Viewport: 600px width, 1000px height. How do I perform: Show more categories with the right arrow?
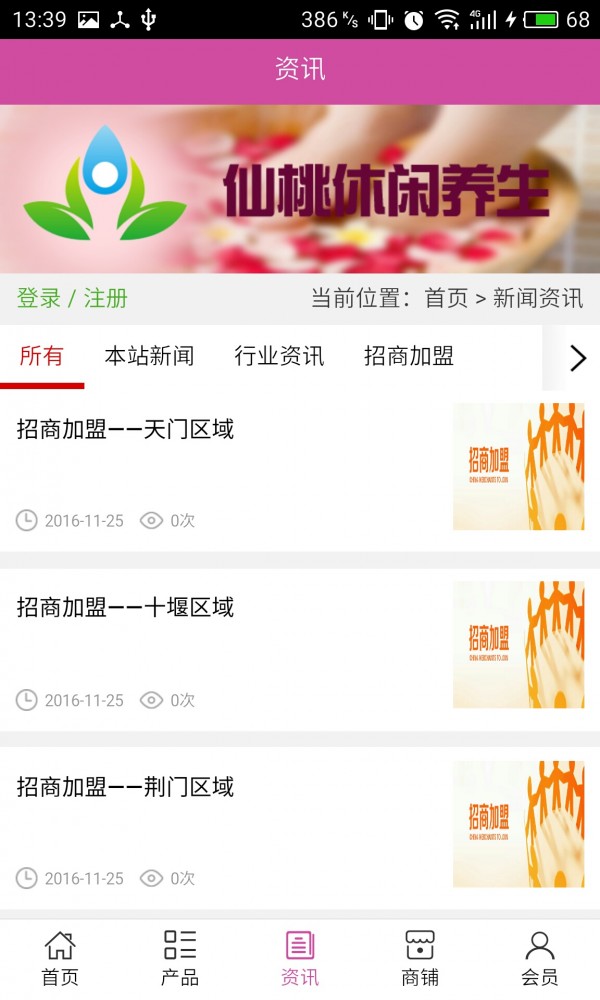click(x=577, y=358)
